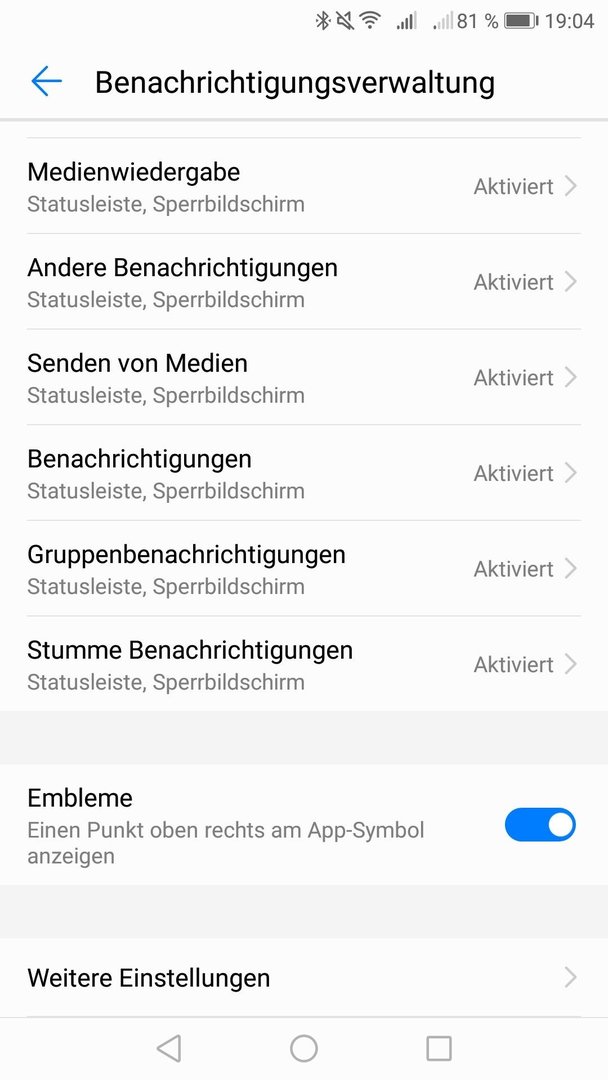Viewport: 608px width, 1080px height.
Task: Open Weitere Einstellungen
Action: (x=304, y=977)
